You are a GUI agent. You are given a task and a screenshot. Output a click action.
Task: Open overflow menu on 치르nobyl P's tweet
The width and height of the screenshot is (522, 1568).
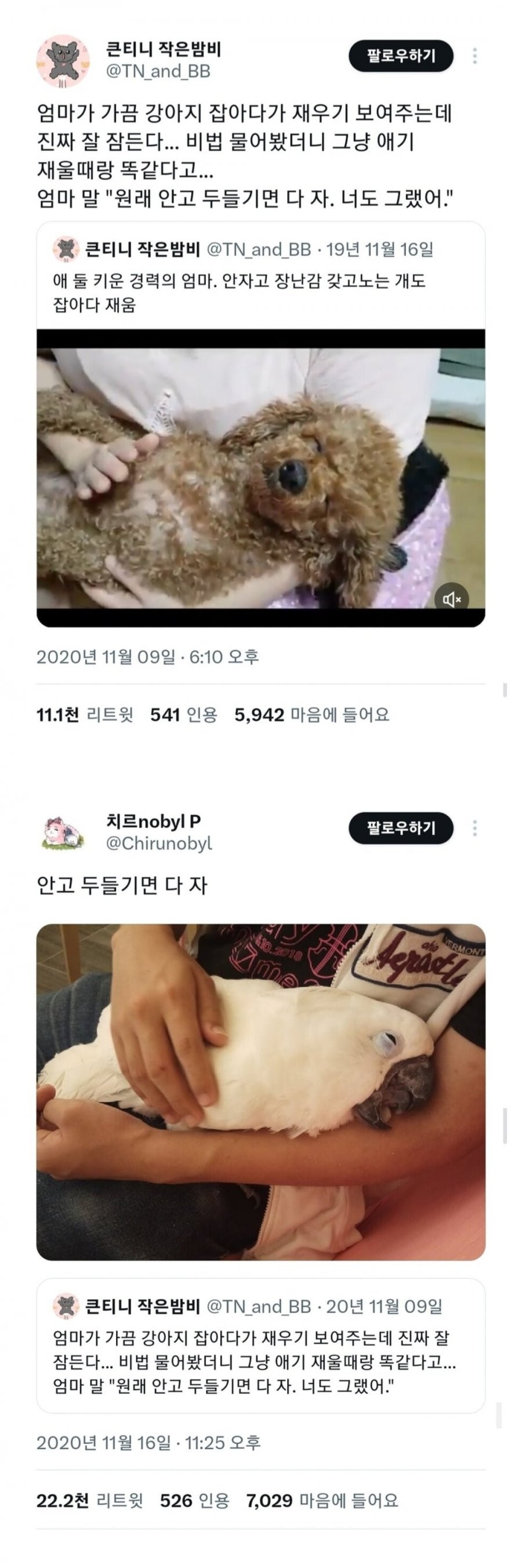tap(474, 828)
